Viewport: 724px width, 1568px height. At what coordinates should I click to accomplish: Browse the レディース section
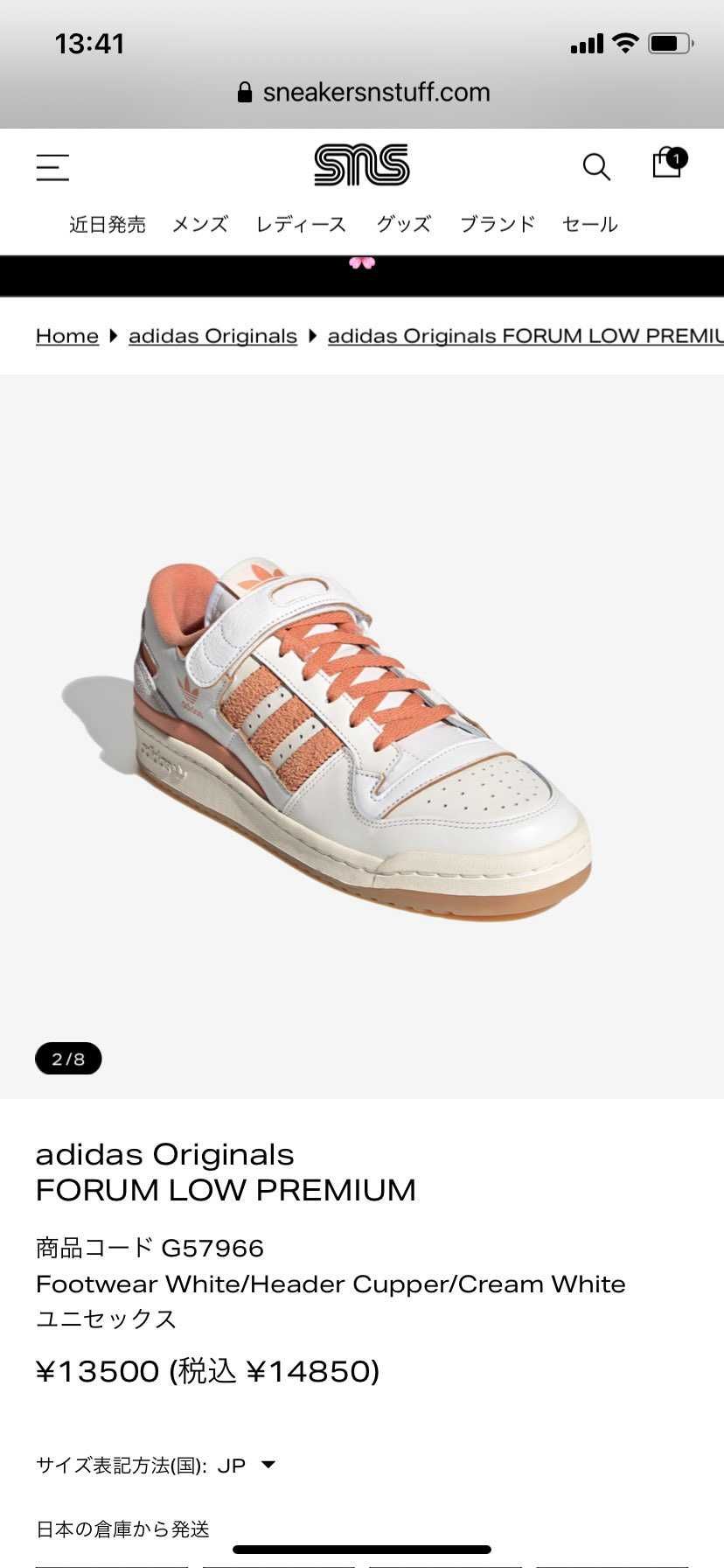coord(301,225)
